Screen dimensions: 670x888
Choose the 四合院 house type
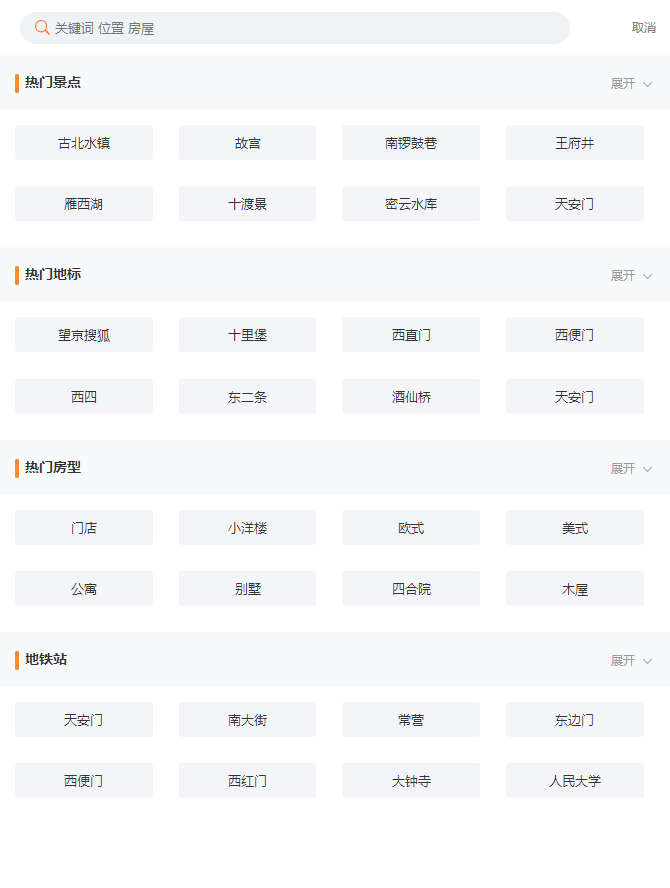click(x=411, y=589)
